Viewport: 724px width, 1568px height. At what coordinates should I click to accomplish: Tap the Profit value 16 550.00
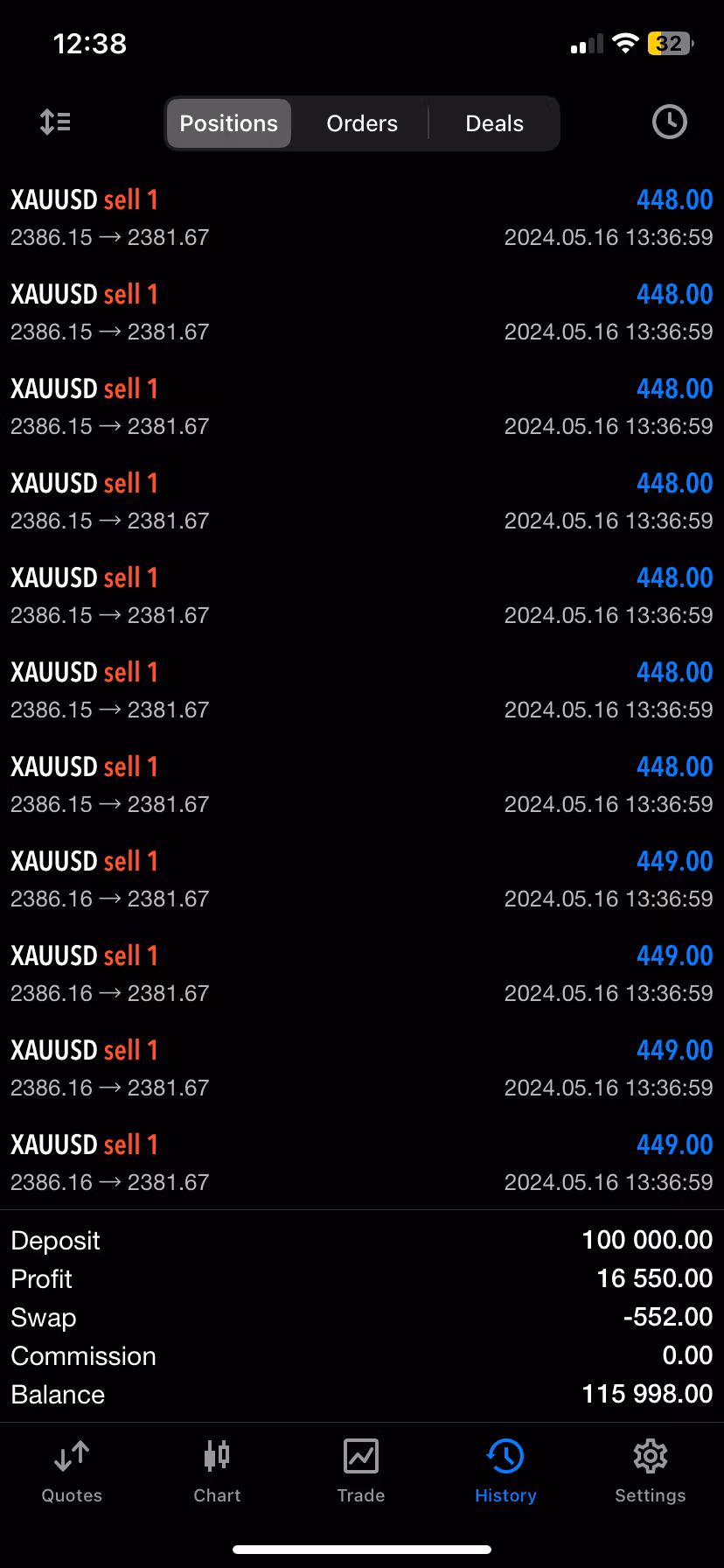[x=653, y=1278]
